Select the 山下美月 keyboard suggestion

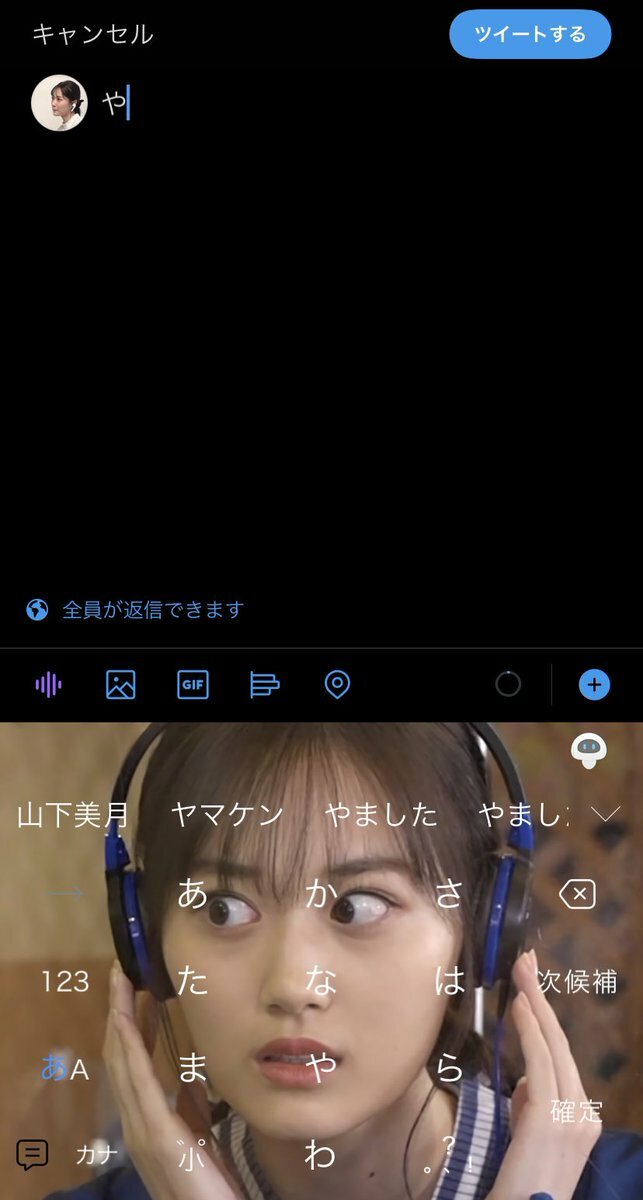(x=72, y=815)
